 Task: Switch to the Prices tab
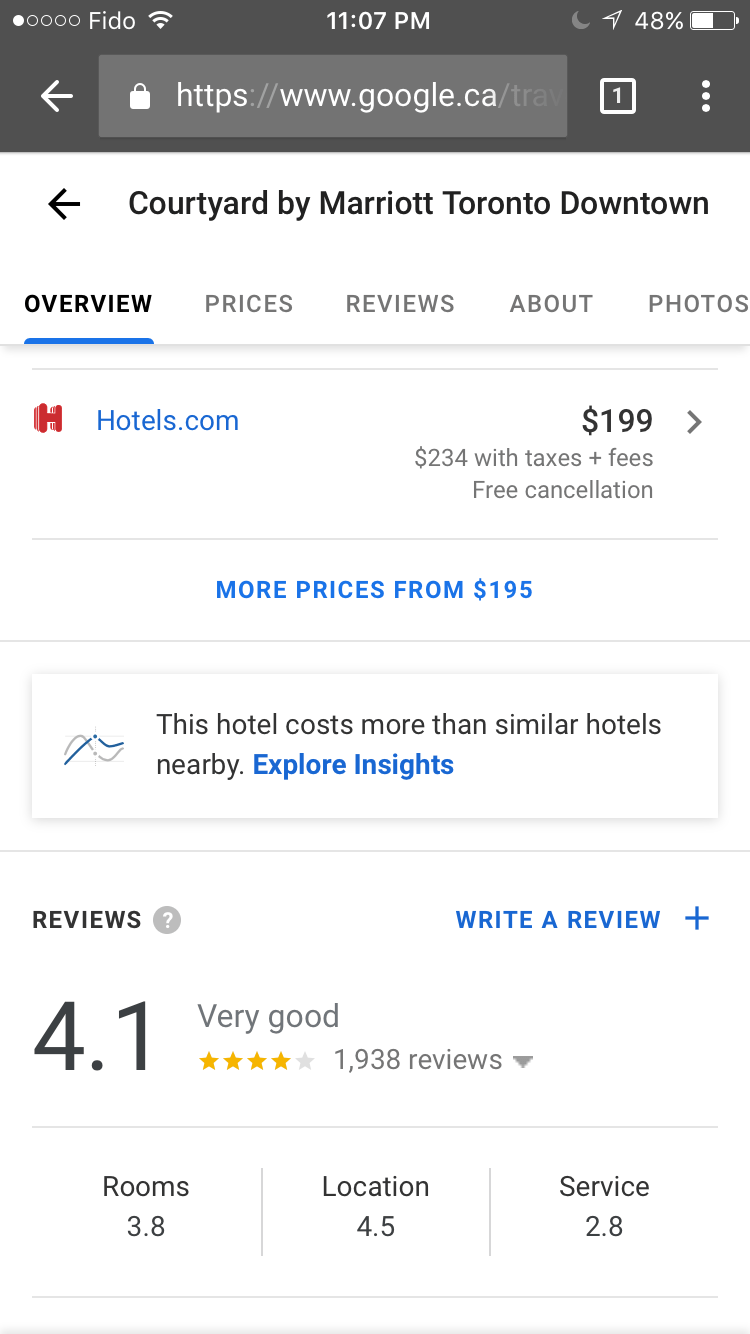[x=249, y=304]
